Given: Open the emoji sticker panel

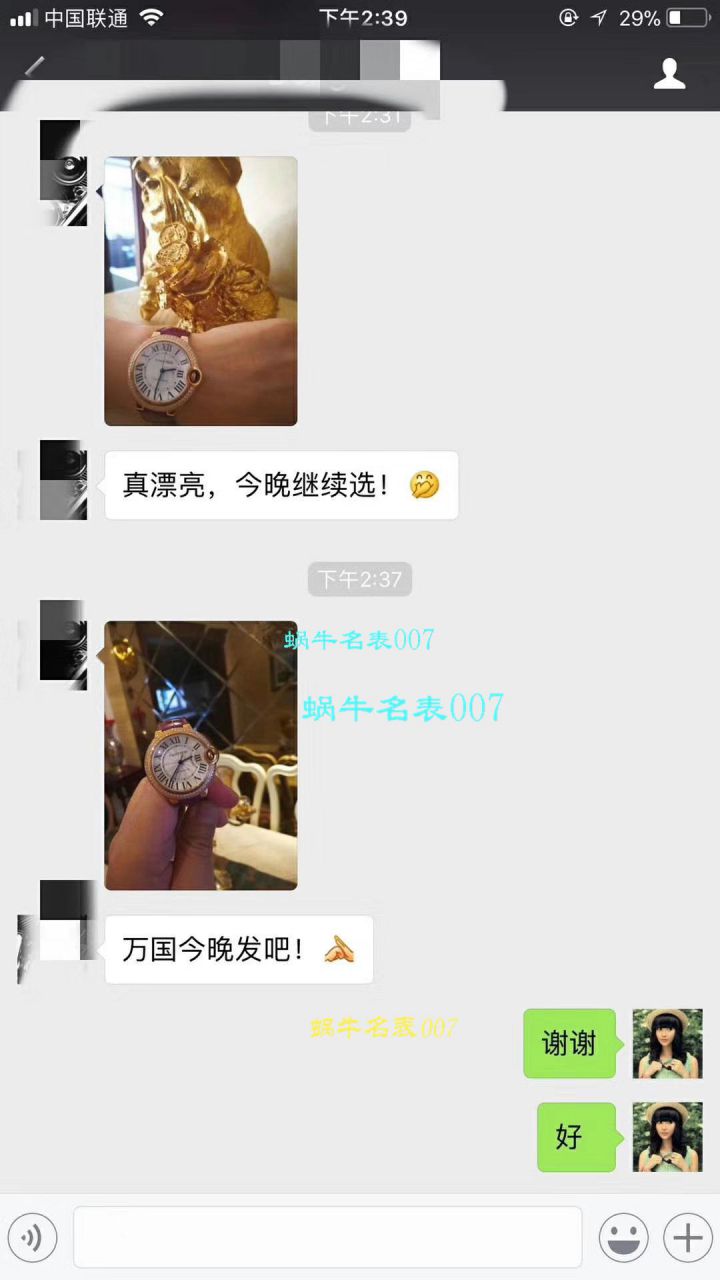Looking at the screenshot, I should pos(623,1238).
